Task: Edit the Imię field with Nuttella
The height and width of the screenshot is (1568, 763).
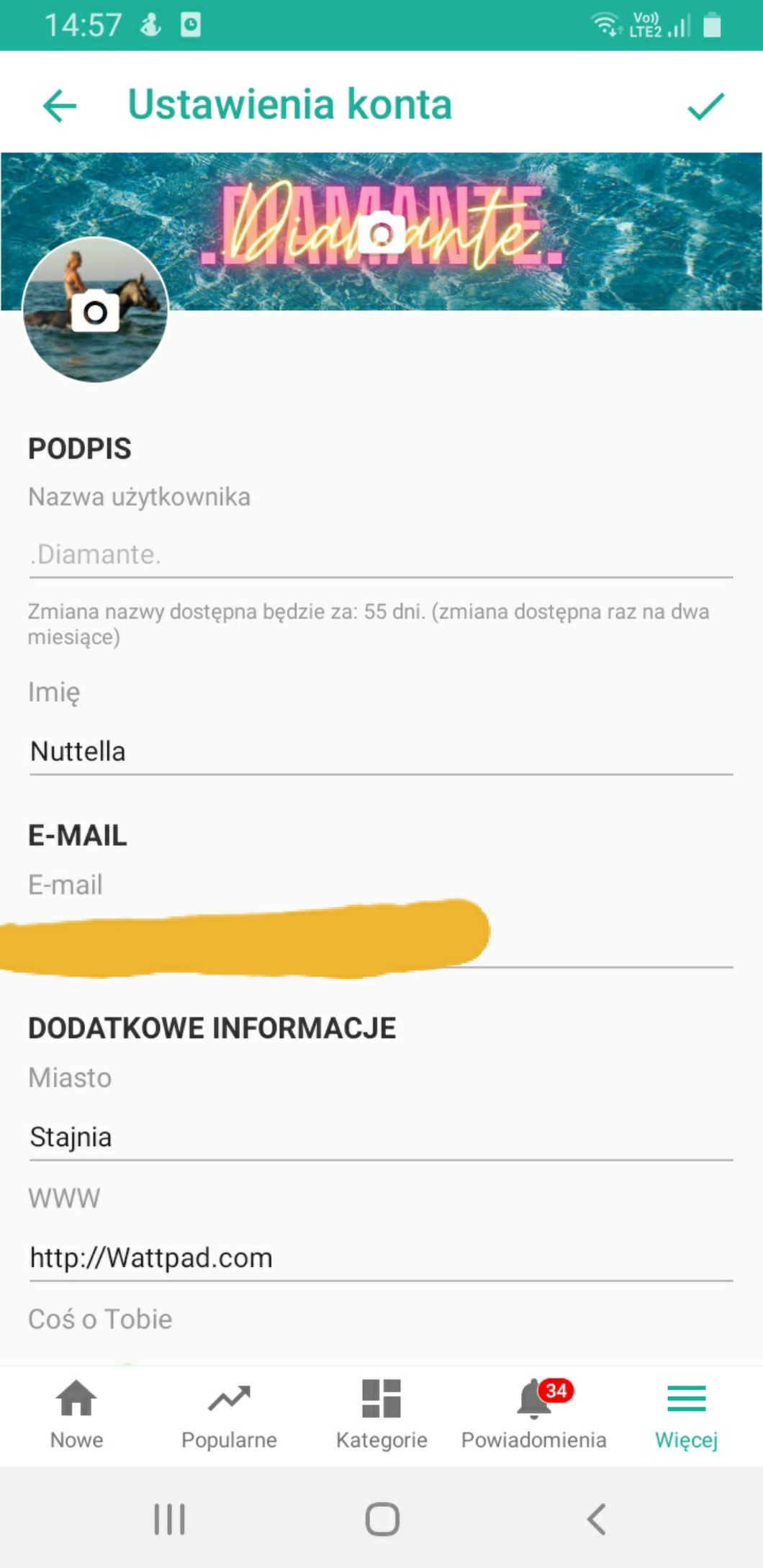Action: click(x=380, y=751)
